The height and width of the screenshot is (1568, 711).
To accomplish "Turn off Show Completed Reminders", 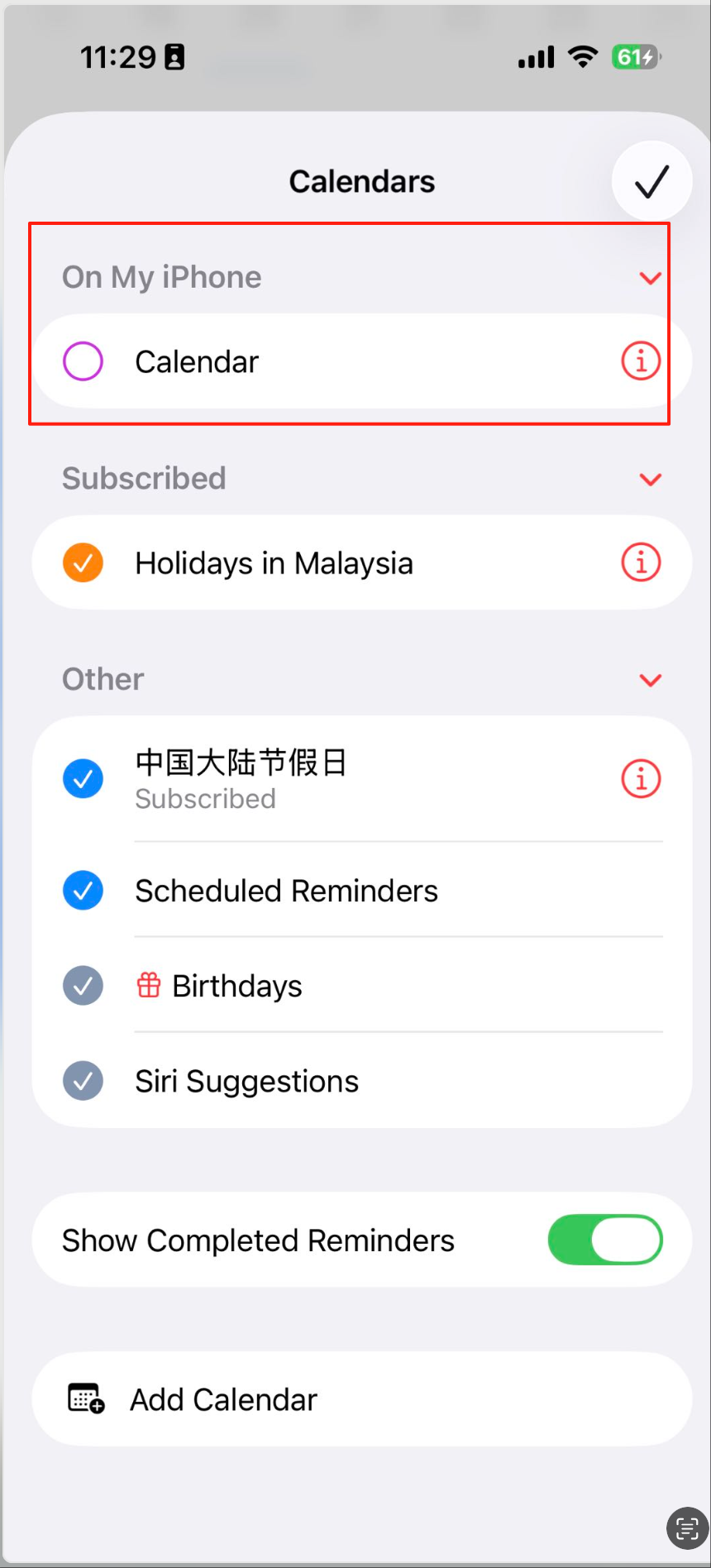I will [605, 1240].
